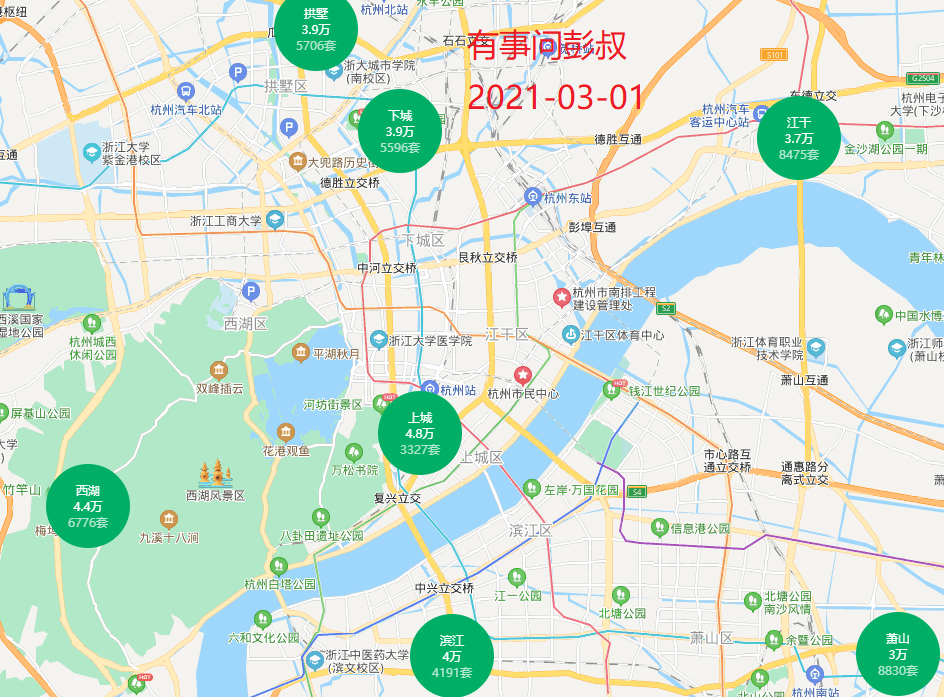Tap the 江干 district bubble
This screenshot has width=944, height=697.
tap(798, 138)
